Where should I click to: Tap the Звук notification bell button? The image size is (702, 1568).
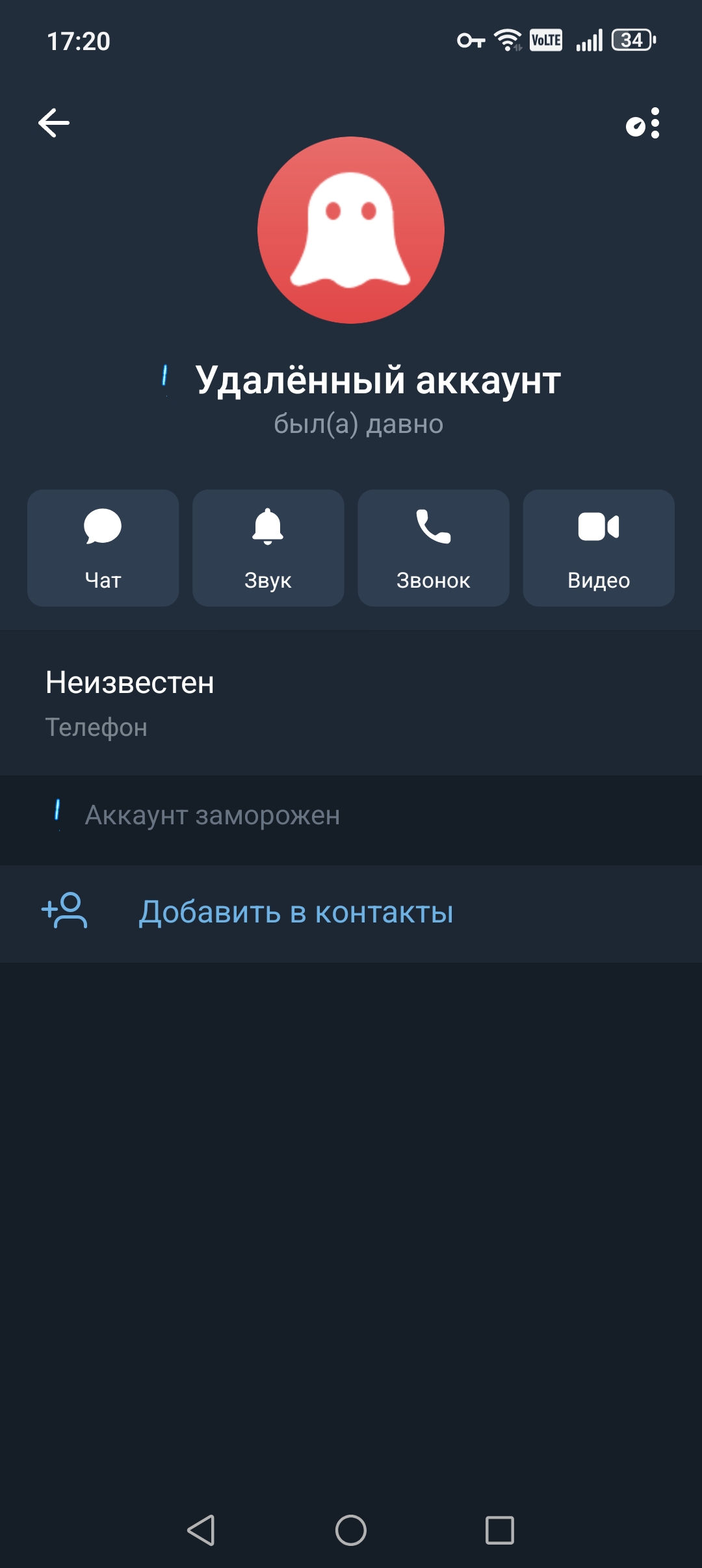[268, 548]
